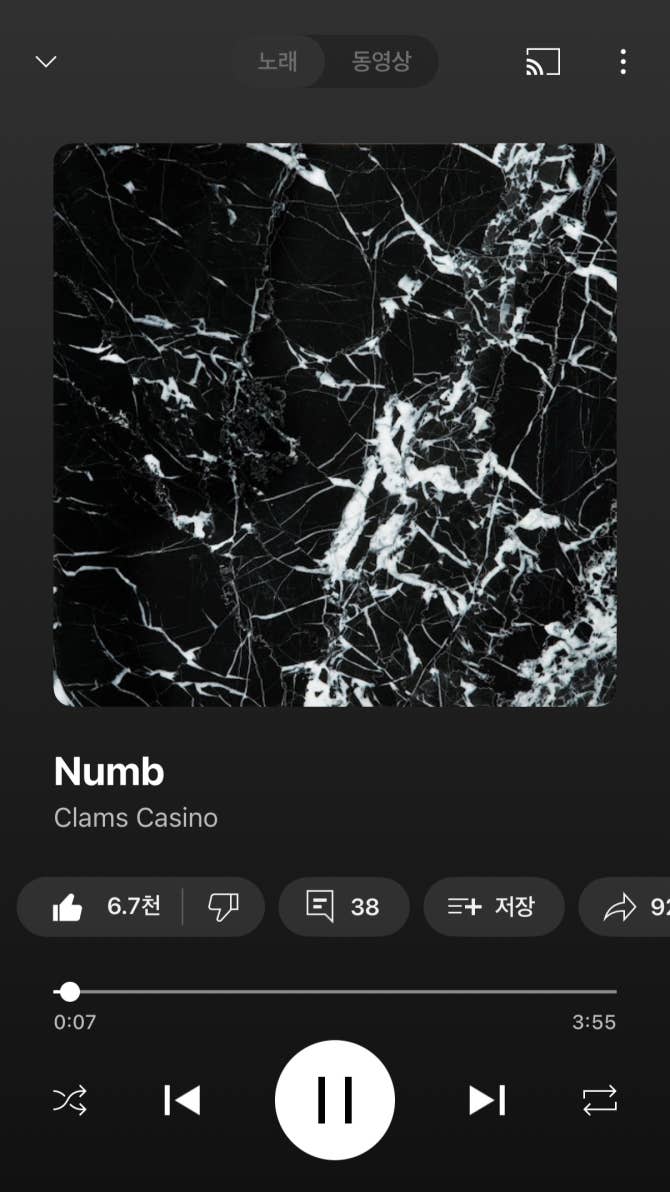Dislike this song
The image size is (670, 1192).
tap(223, 907)
